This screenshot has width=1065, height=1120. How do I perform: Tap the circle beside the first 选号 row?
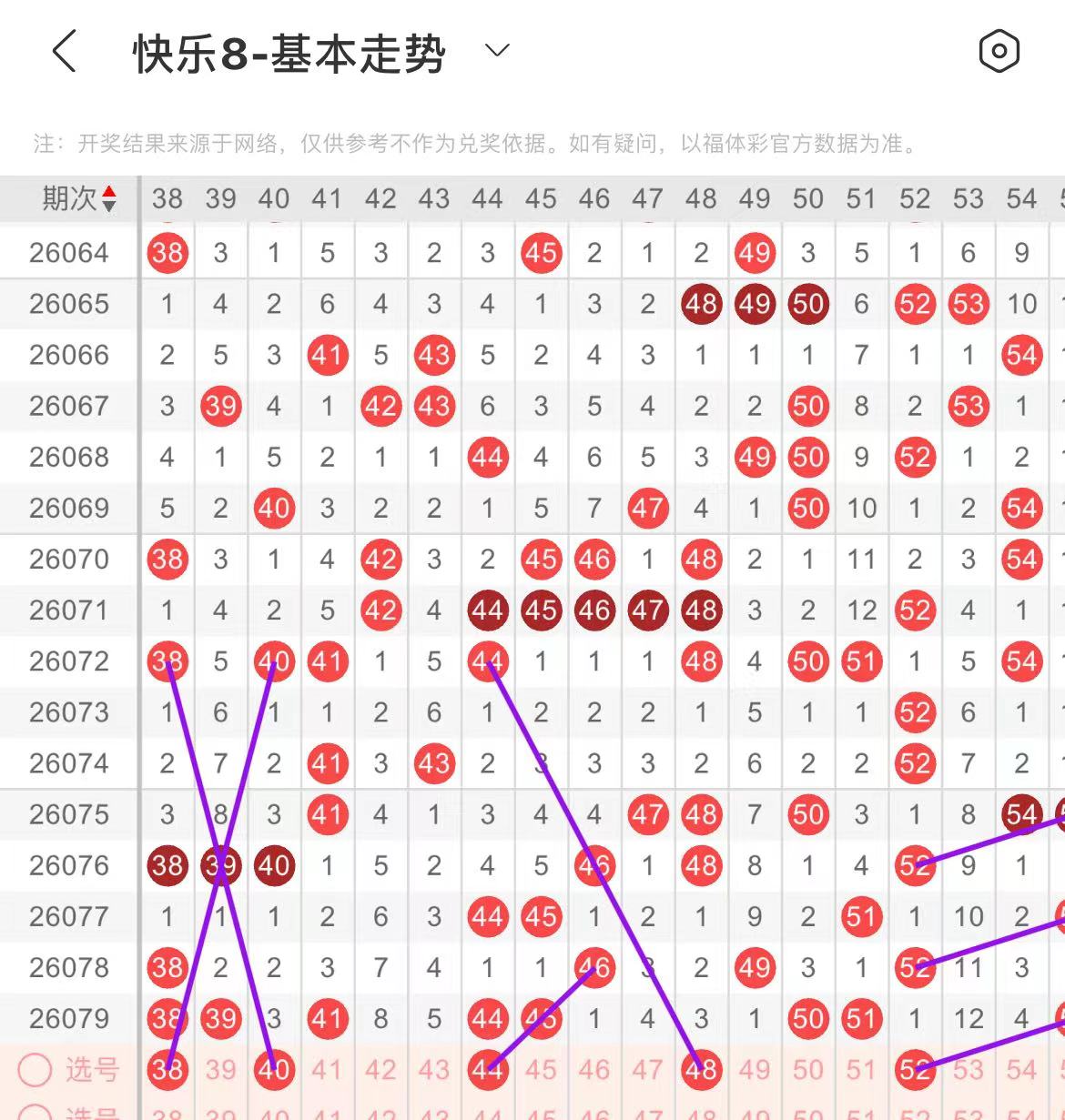35,1070
